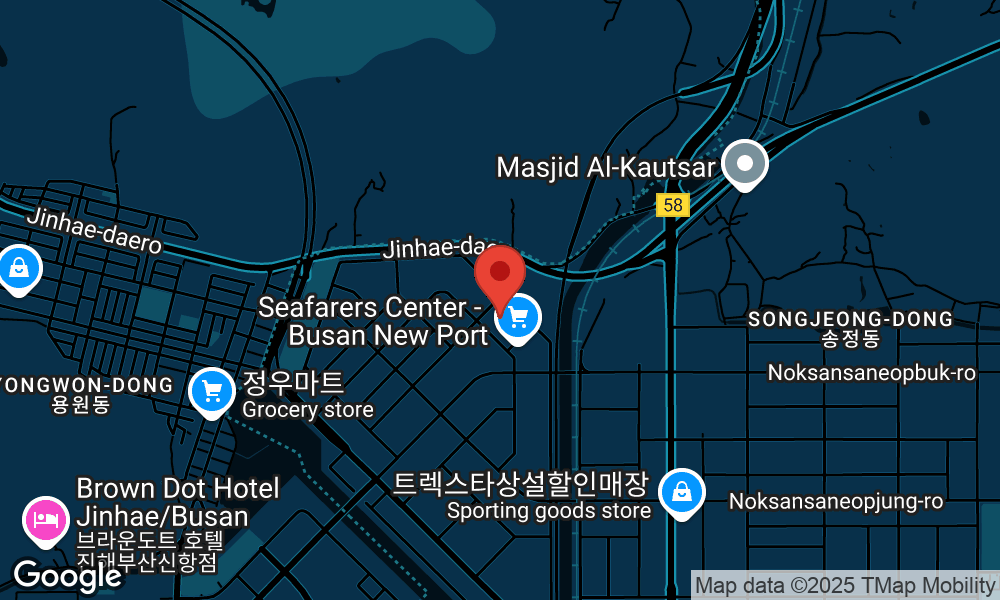Select the red location marker

pos(499,274)
